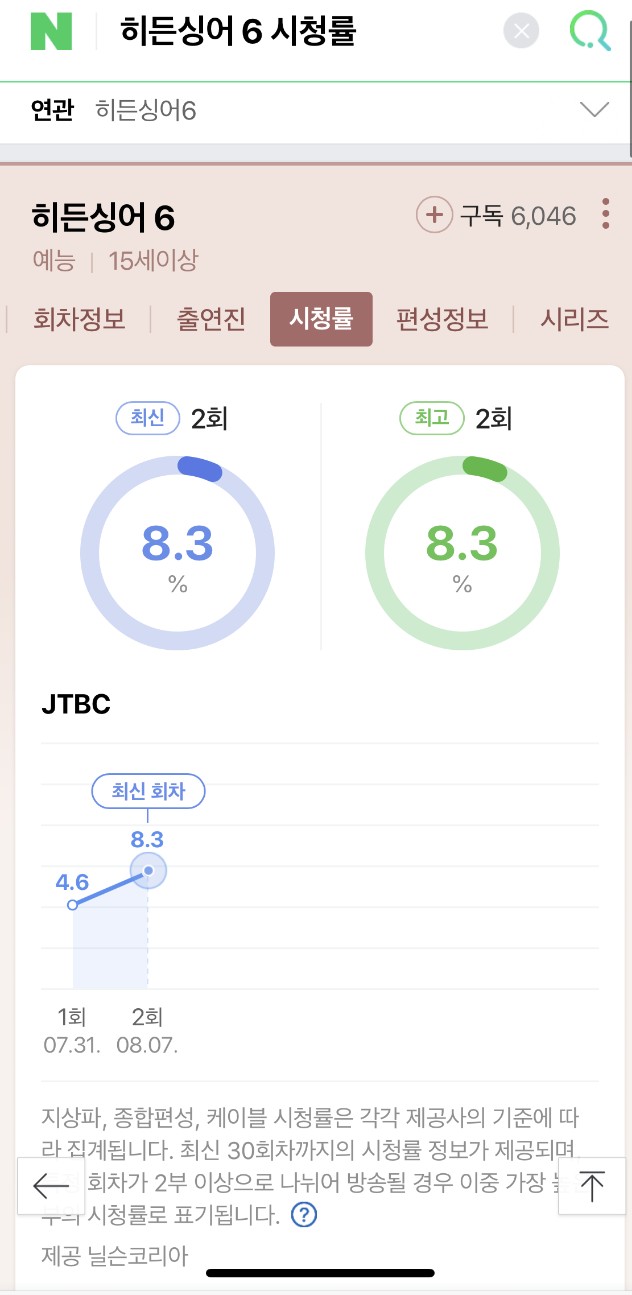Switch to the 편성정보 tab
The image size is (632, 1295).
442,319
